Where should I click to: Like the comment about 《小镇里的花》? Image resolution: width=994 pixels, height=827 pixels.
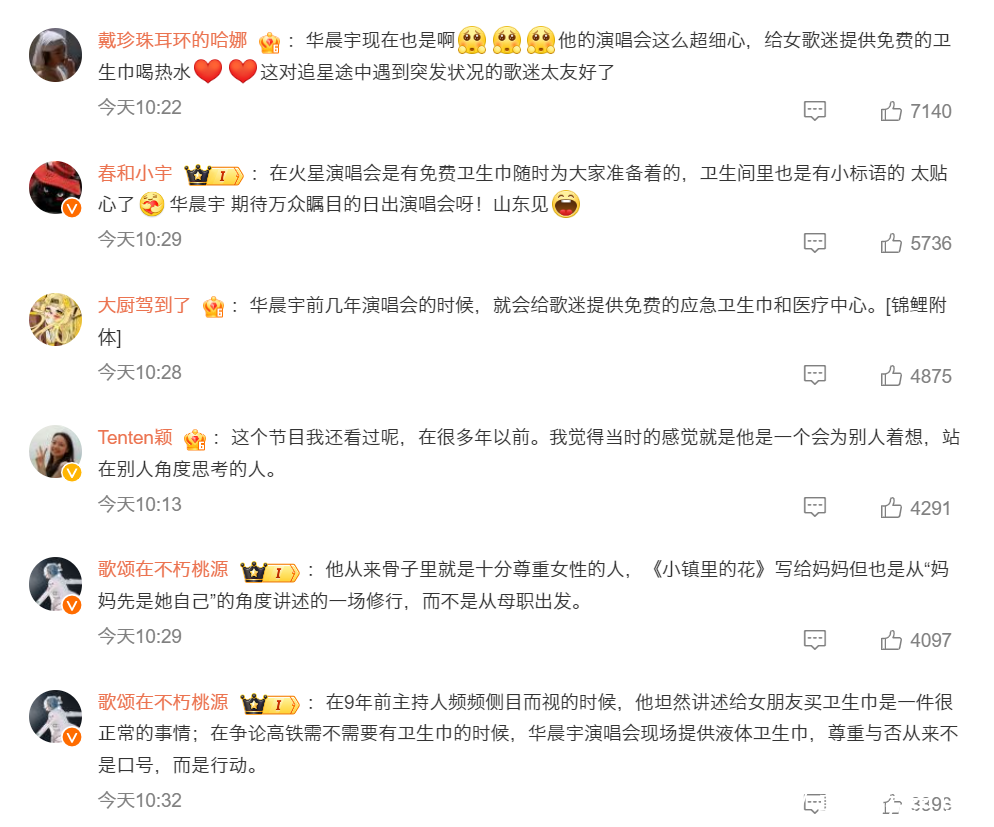(x=891, y=640)
